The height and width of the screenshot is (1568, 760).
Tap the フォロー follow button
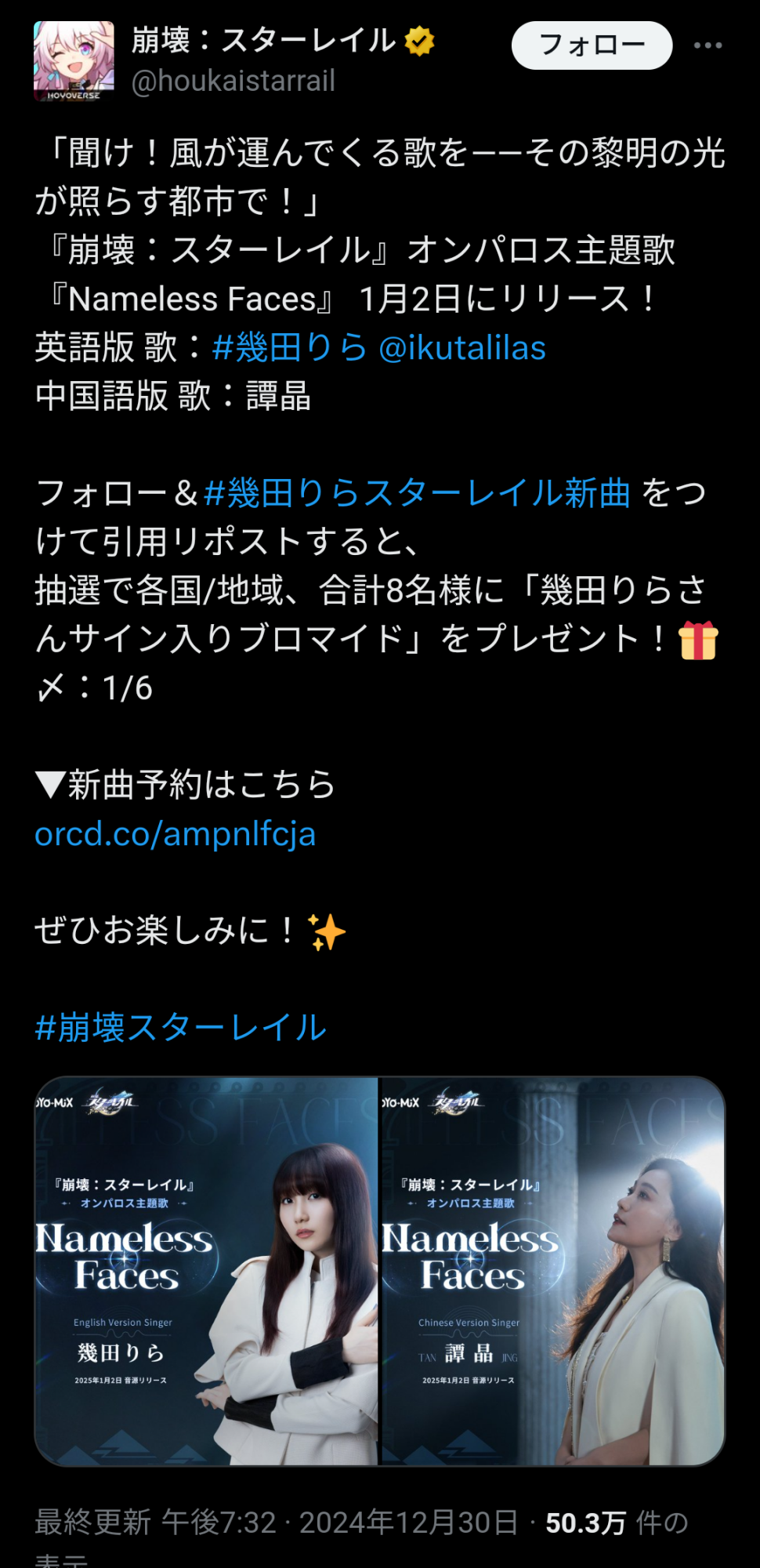click(x=592, y=45)
